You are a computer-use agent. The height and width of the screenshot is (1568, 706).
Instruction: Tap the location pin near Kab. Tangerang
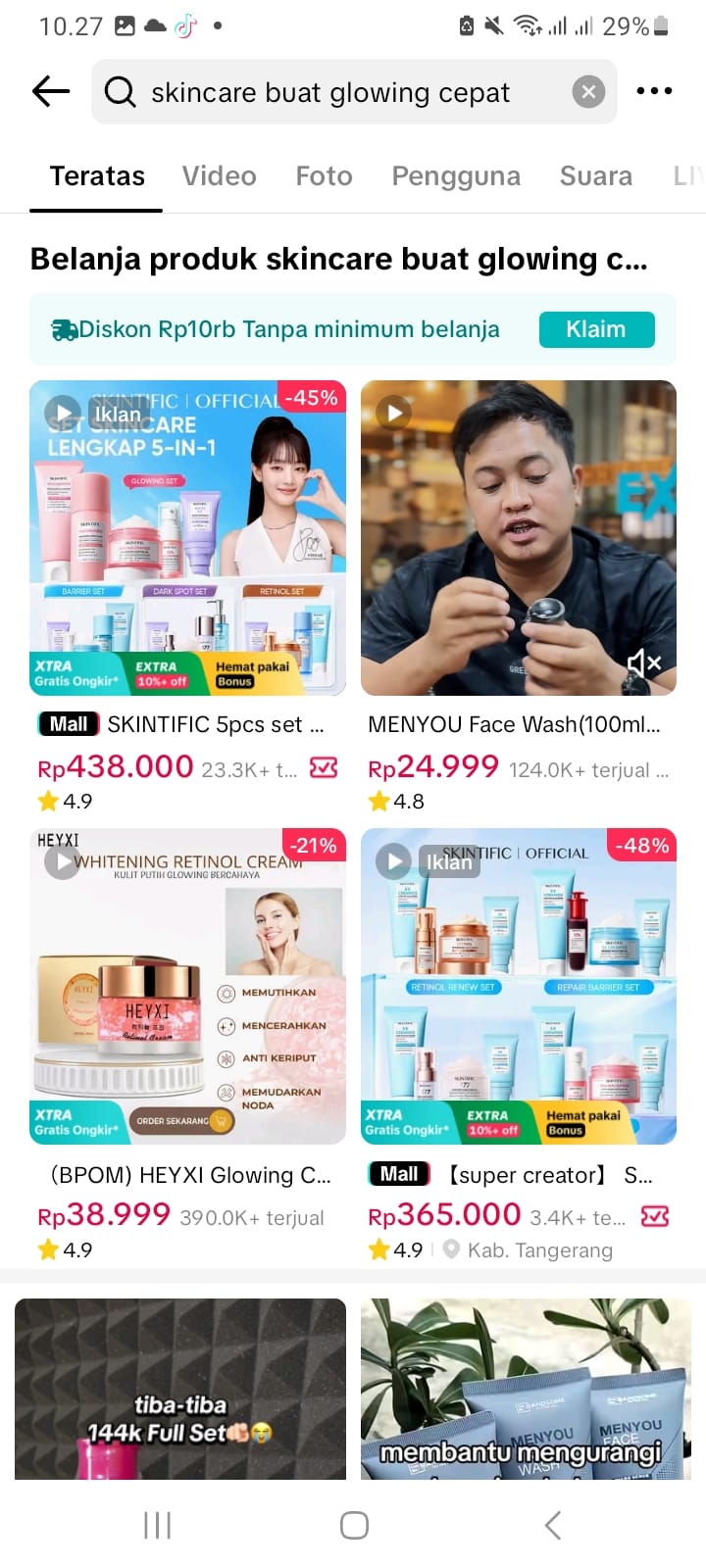coord(450,1249)
